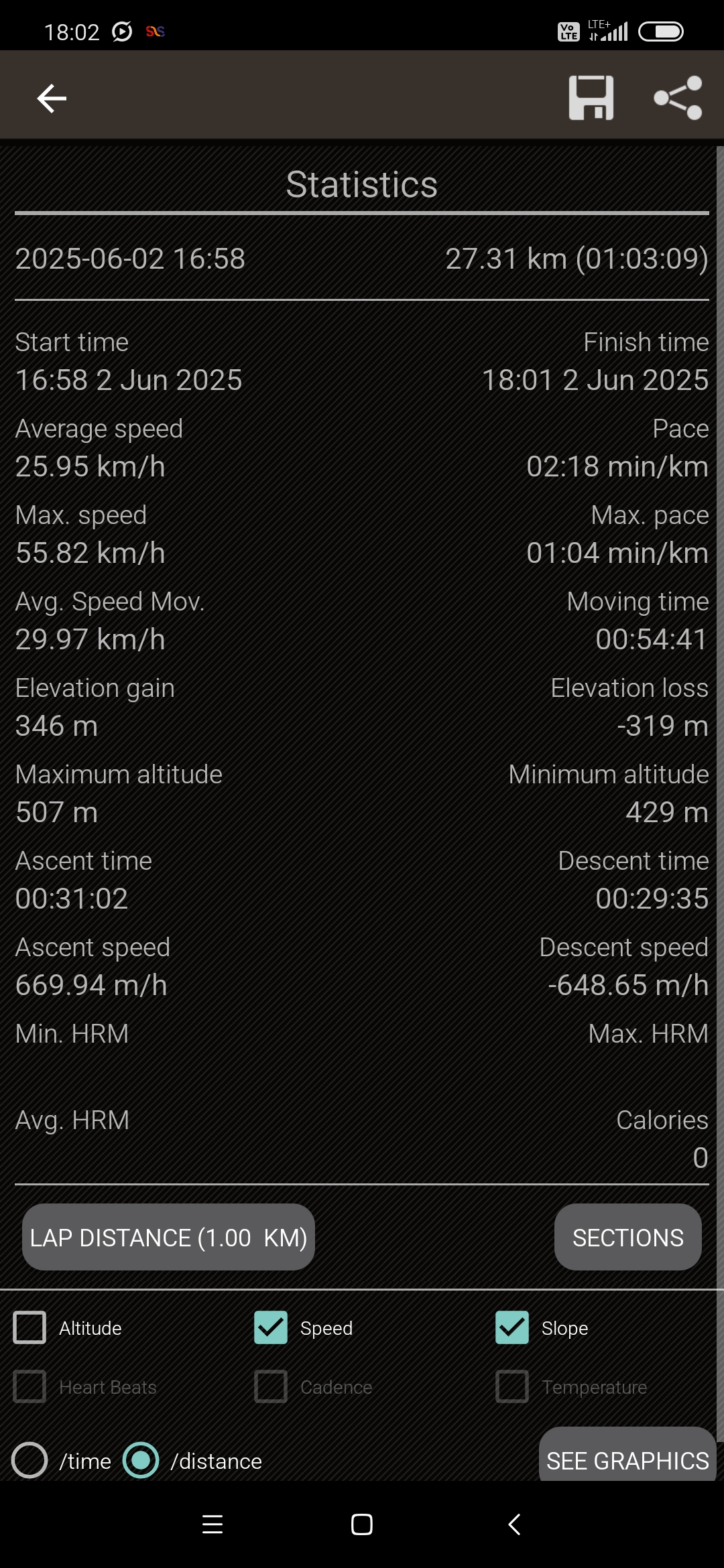The image size is (724, 1568).
Task: Uncheck the Slope checkbox
Action: click(512, 1327)
